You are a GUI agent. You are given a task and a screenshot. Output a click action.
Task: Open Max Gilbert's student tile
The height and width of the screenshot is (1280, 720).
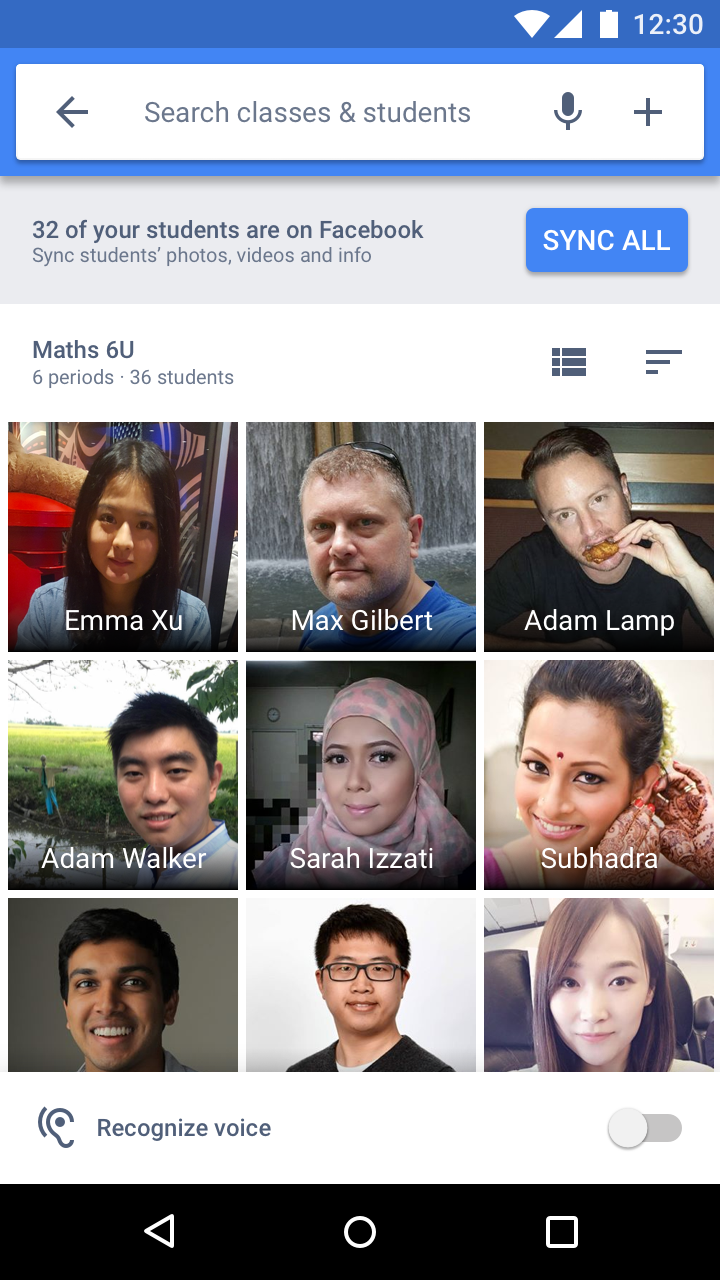[x=361, y=537]
